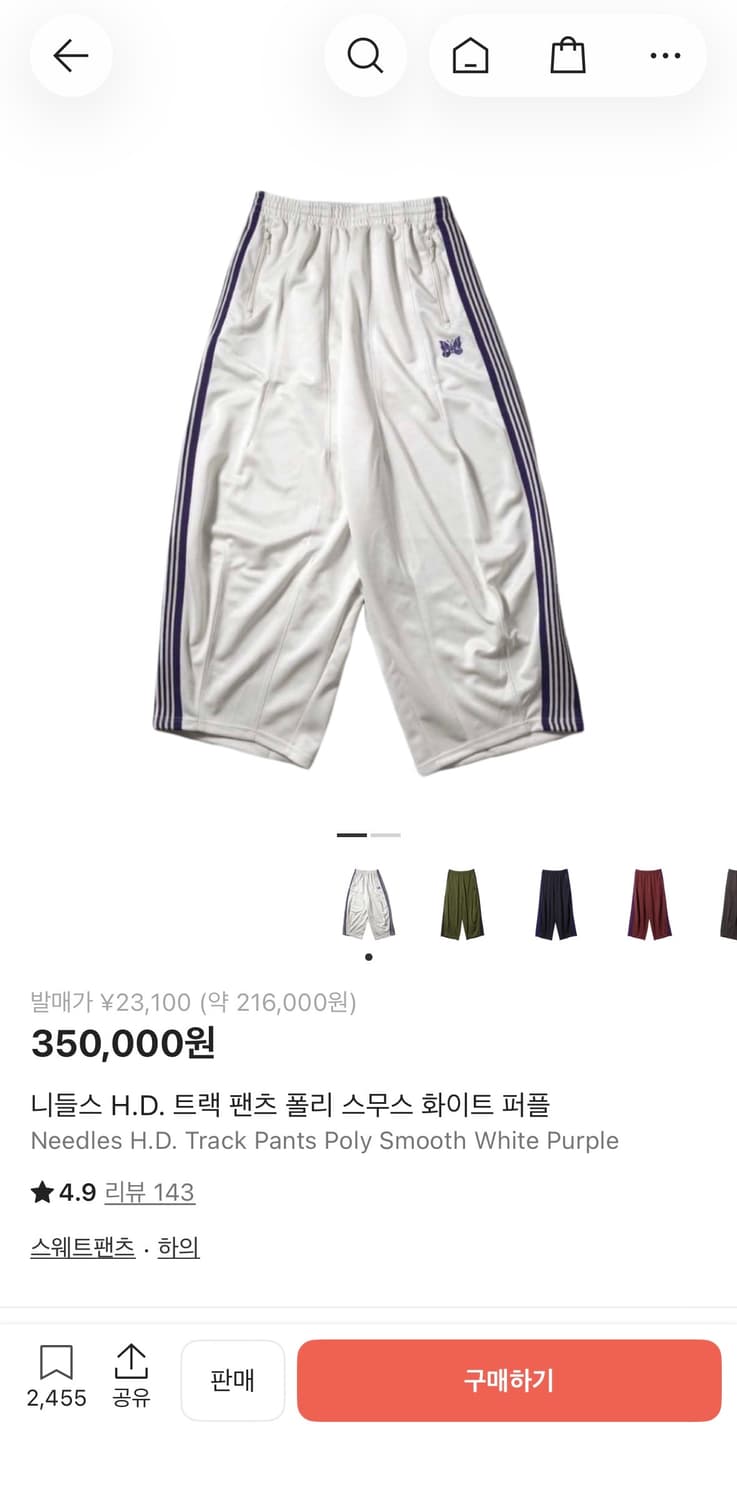Viewport: 737px width, 1500px height.
Task: Open the more options menu
Action: tap(664, 56)
